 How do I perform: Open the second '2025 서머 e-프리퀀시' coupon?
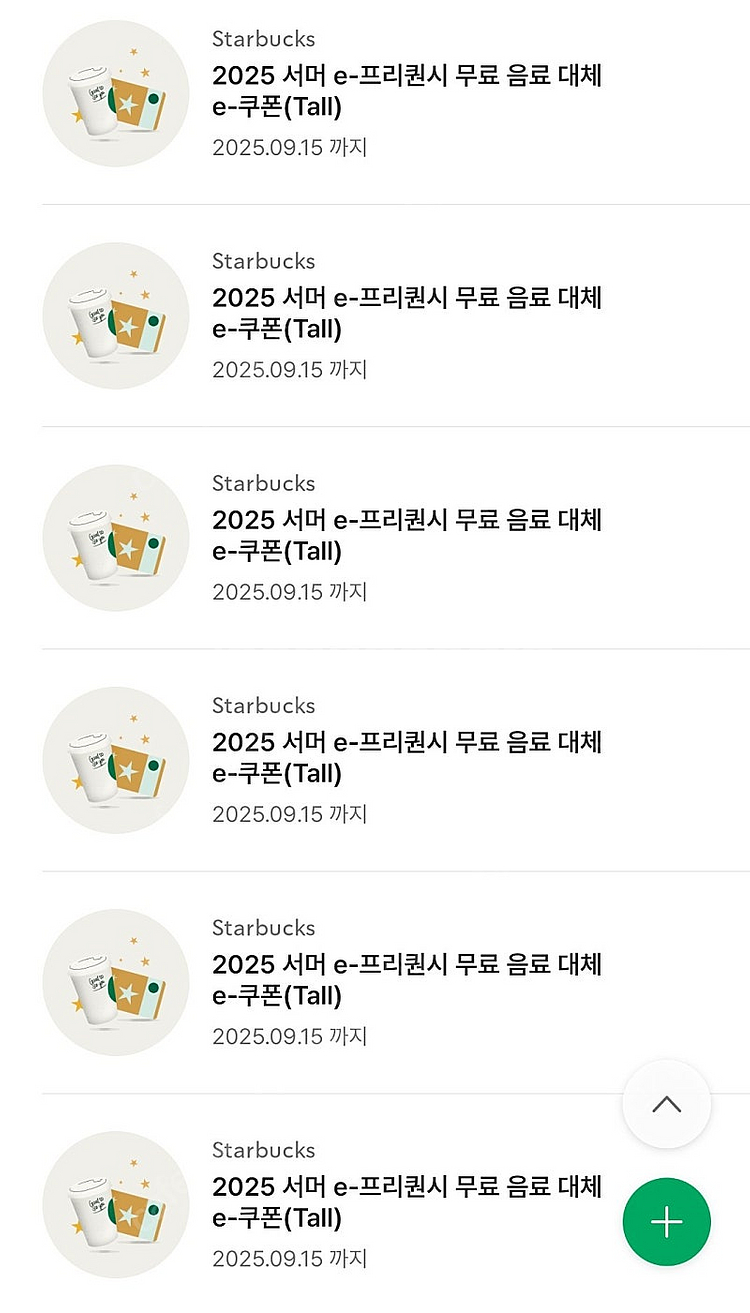click(406, 297)
